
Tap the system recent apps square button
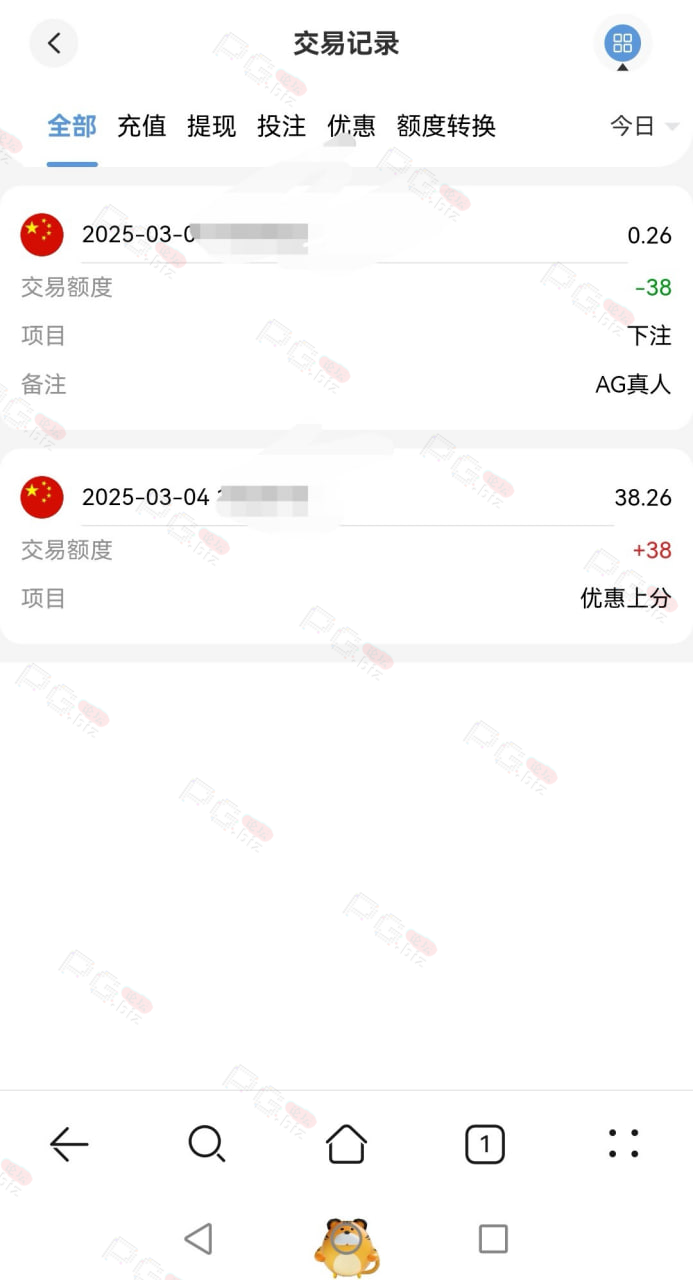pyautogui.click(x=493, y=1239)
